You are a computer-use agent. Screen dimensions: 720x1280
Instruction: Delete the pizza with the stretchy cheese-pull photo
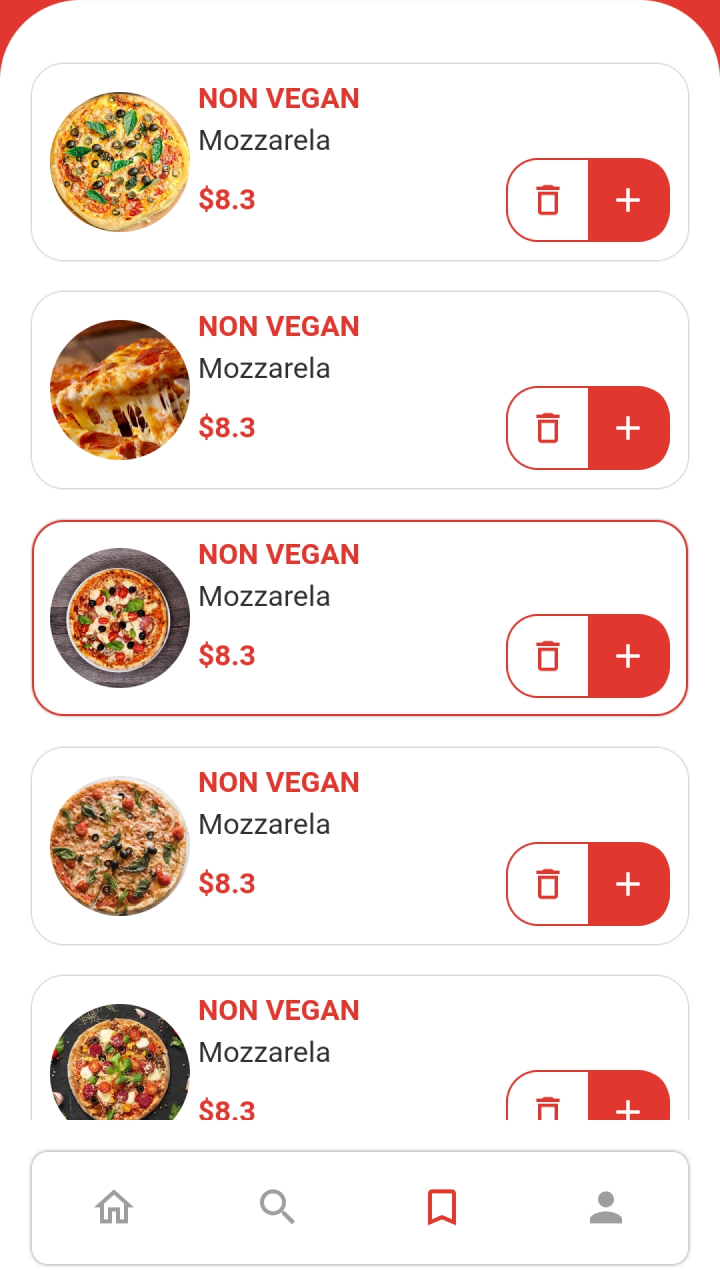(548, 428)
